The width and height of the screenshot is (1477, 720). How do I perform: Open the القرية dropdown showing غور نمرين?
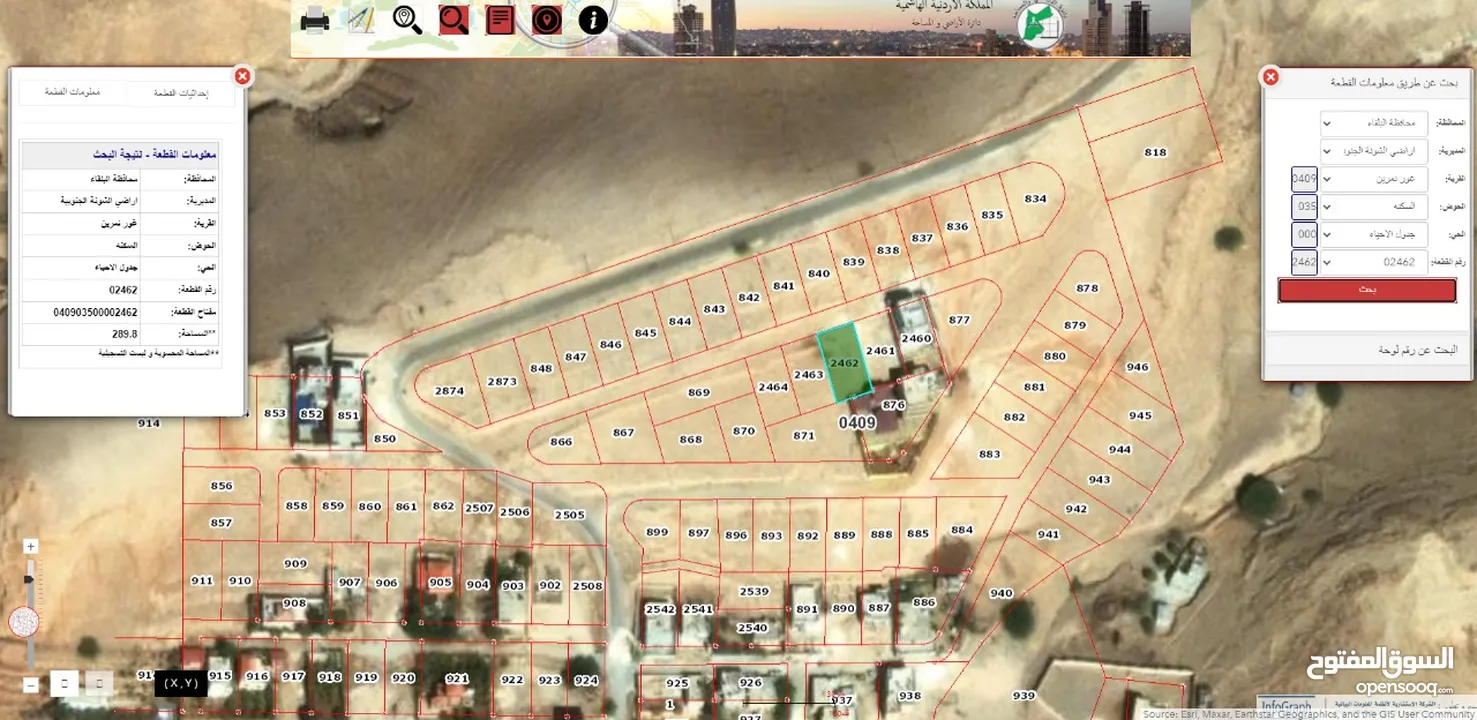coord(1372,180)
